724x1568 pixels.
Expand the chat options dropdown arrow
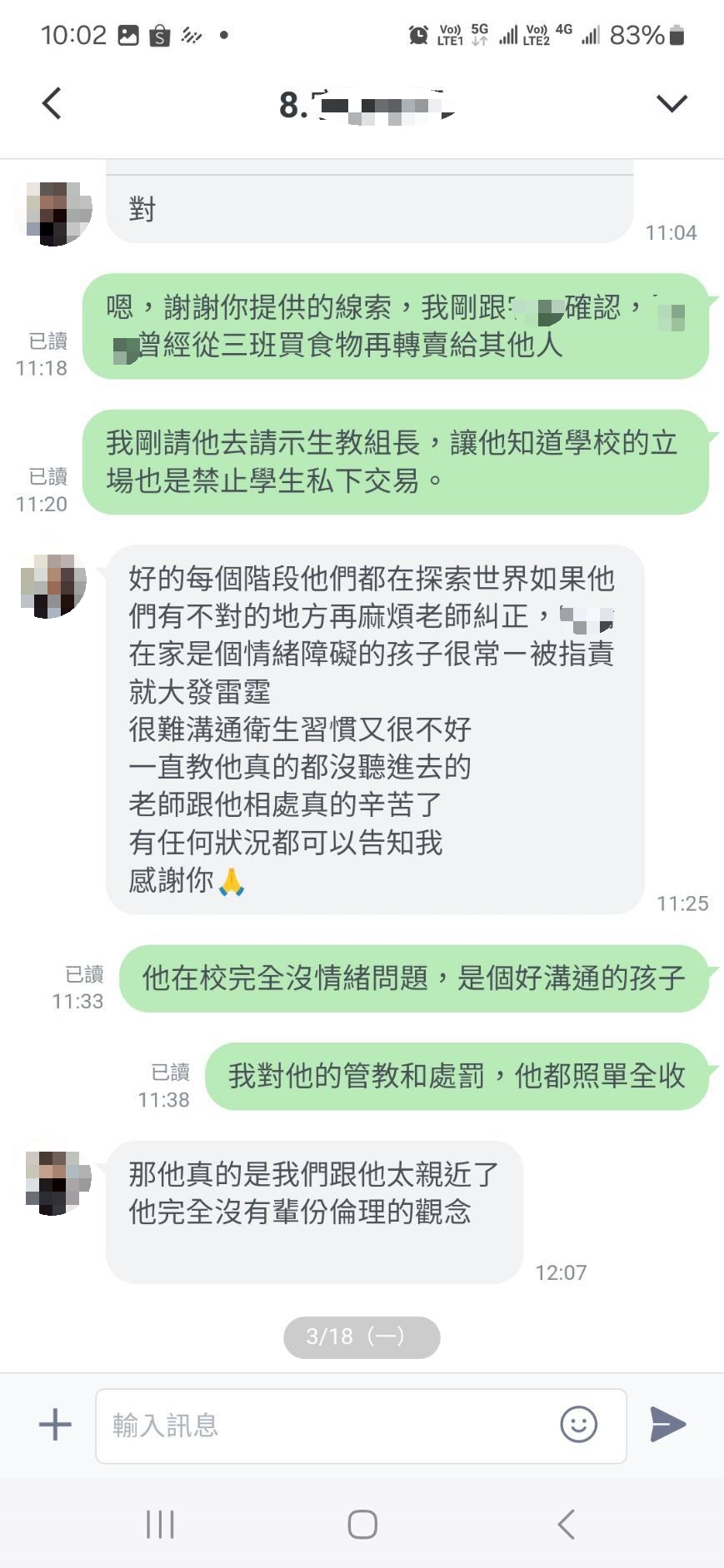coord(672,103)
